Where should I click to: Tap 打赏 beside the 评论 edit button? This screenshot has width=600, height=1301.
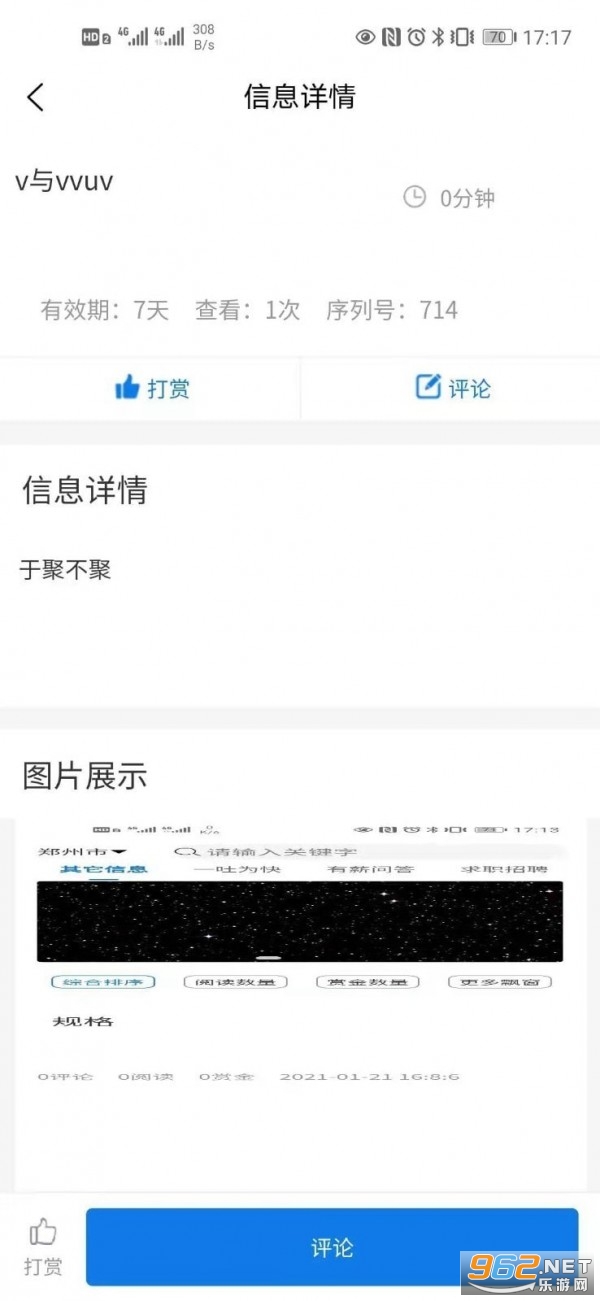152,388
